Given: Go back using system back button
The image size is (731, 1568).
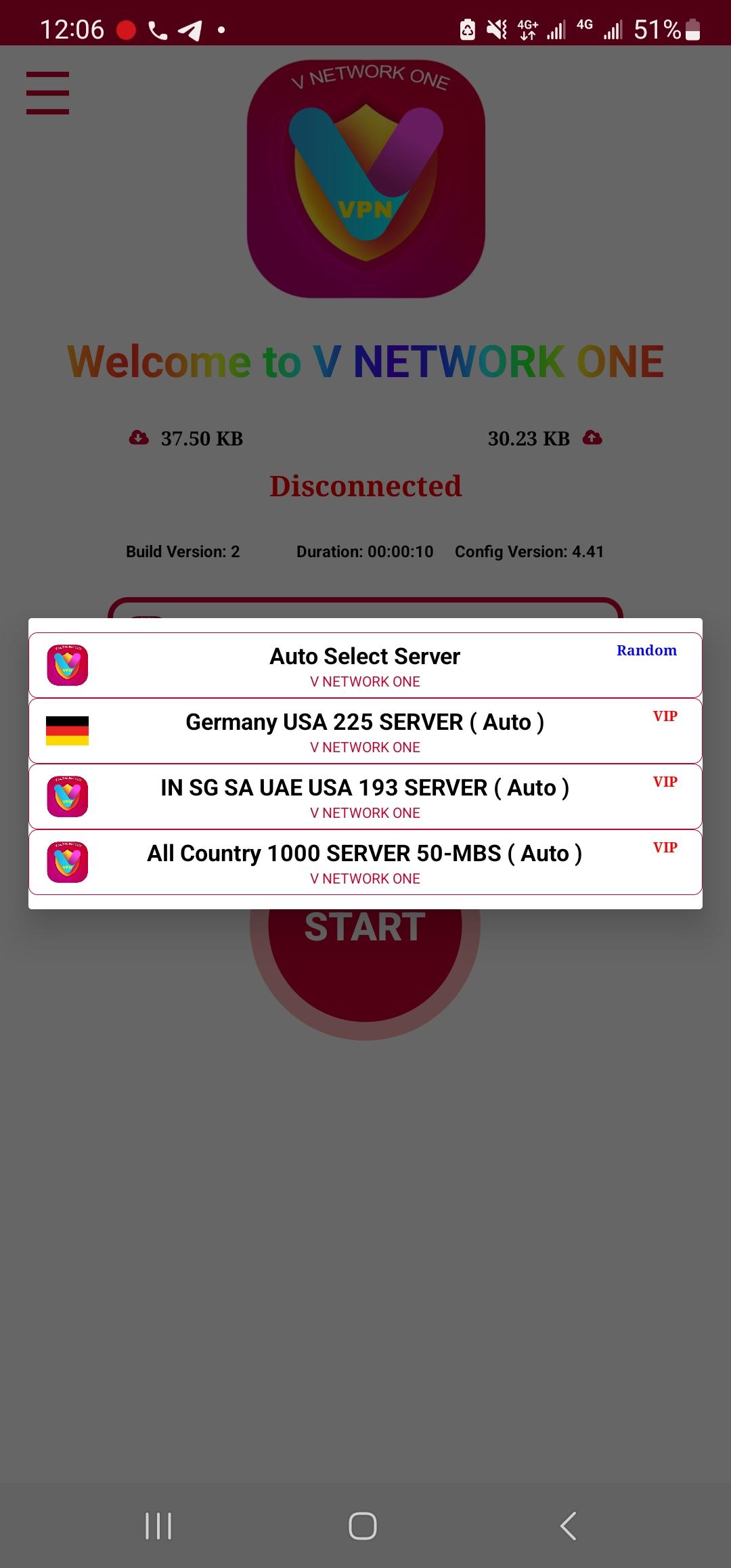Looking at the screenshot, I should click(x=569, y=1525).
